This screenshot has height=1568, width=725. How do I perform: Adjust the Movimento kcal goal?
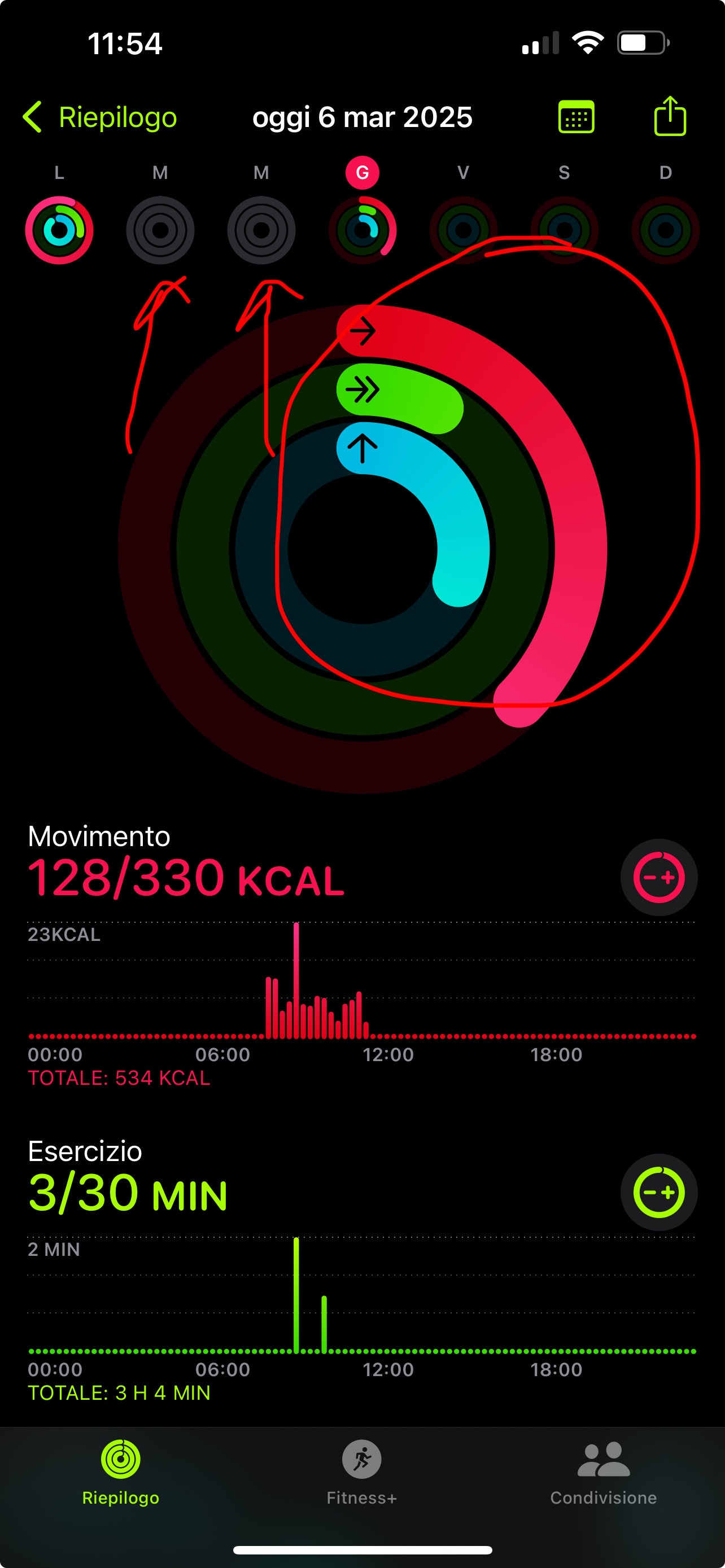click(658, 877)
